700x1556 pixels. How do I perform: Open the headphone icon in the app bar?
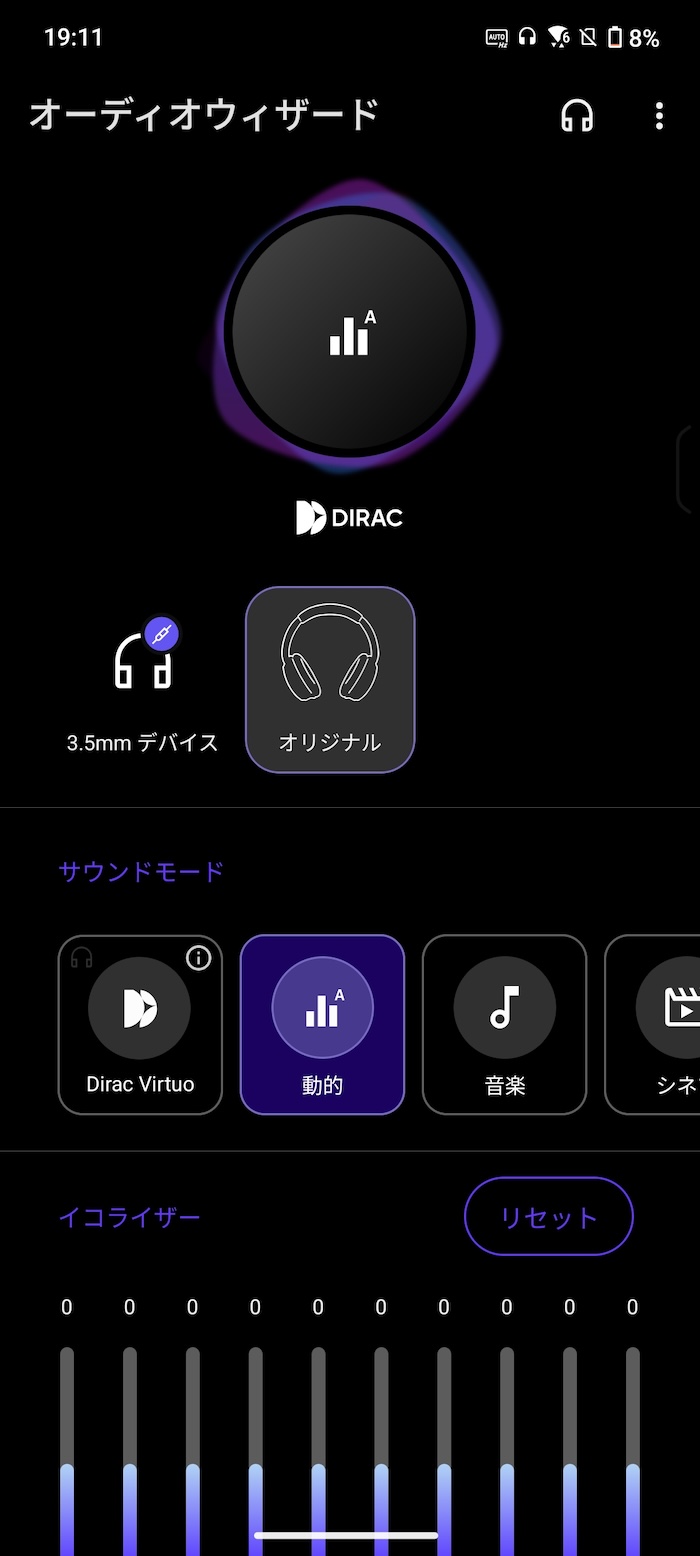(x=577, y=116)
